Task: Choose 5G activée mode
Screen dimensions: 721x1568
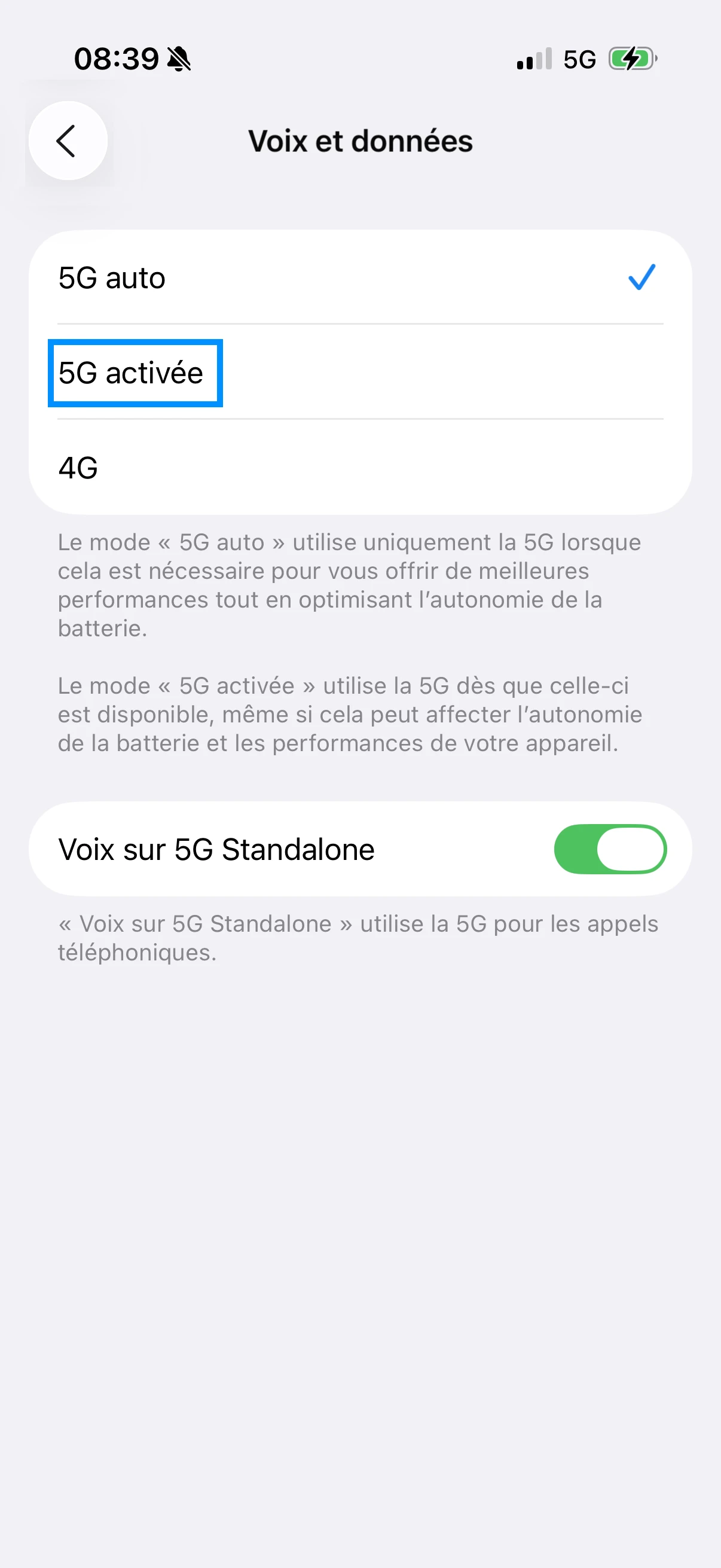Action: pos(359,373)
